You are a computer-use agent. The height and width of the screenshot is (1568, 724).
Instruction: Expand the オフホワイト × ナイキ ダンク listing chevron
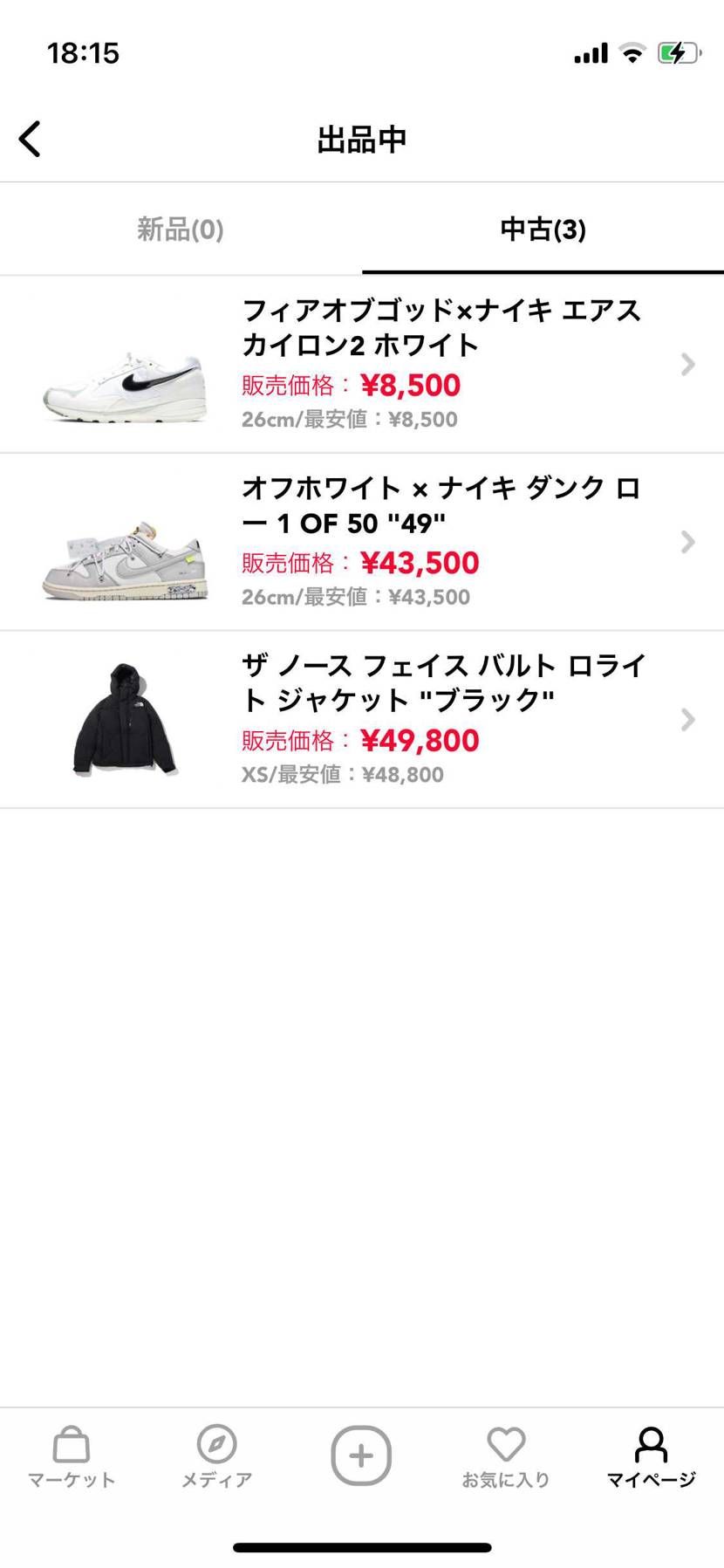(x=686, y=542)
